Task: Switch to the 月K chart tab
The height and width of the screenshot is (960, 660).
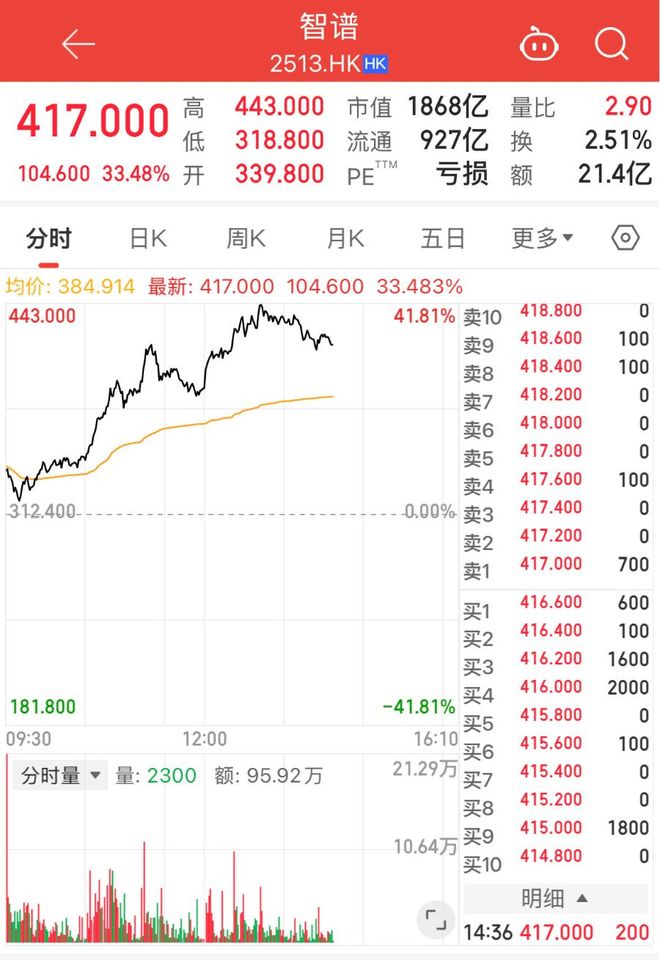Action: tap(345, 238)
